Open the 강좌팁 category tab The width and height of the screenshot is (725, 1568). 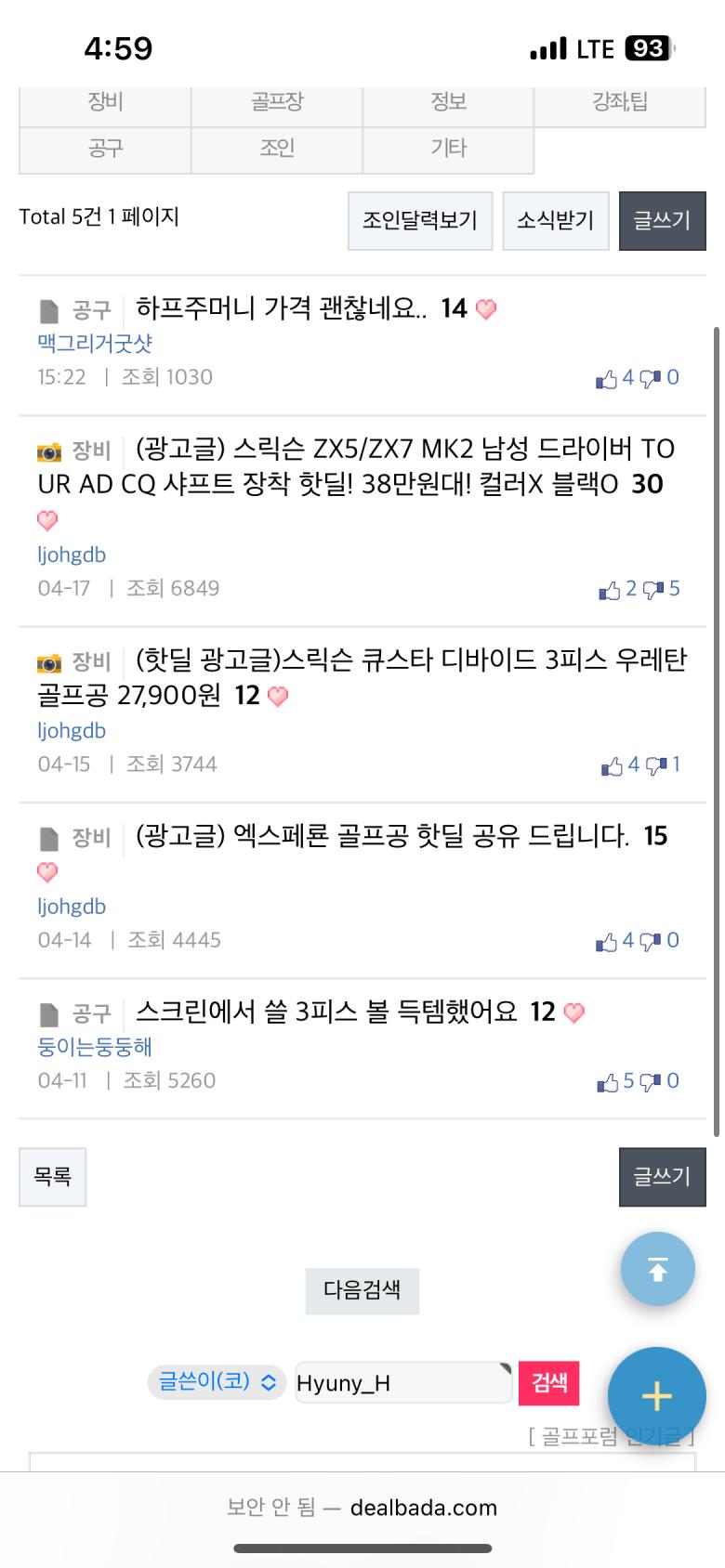click(x=619, y=103)
